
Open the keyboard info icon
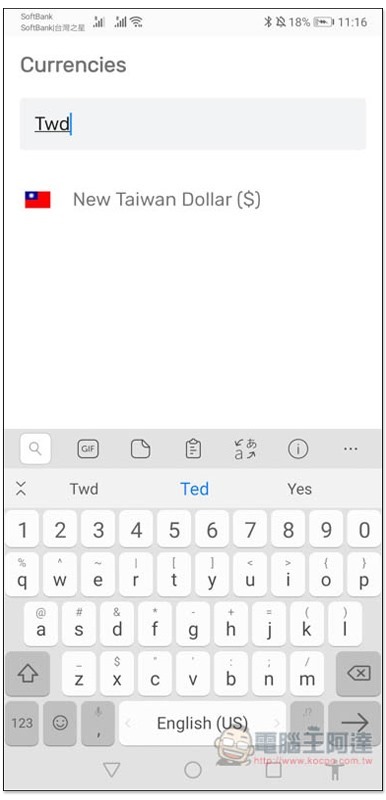click(298, 449)
